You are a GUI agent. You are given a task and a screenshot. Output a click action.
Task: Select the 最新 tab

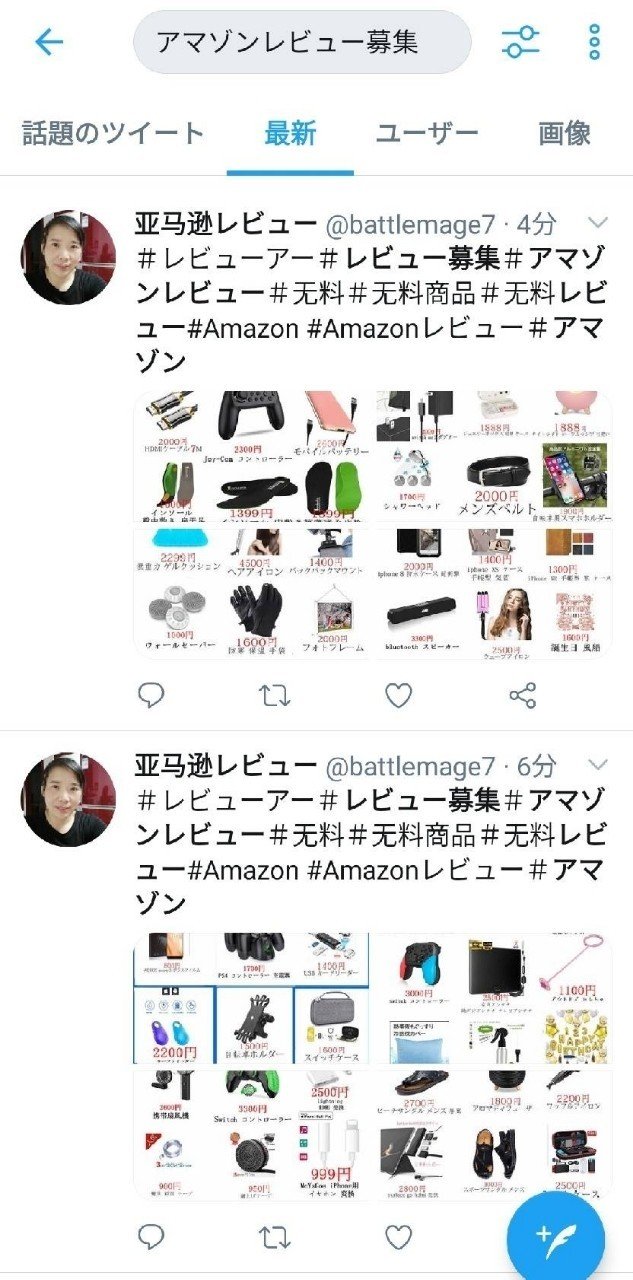pyautogui.click(x=290, y=133)
